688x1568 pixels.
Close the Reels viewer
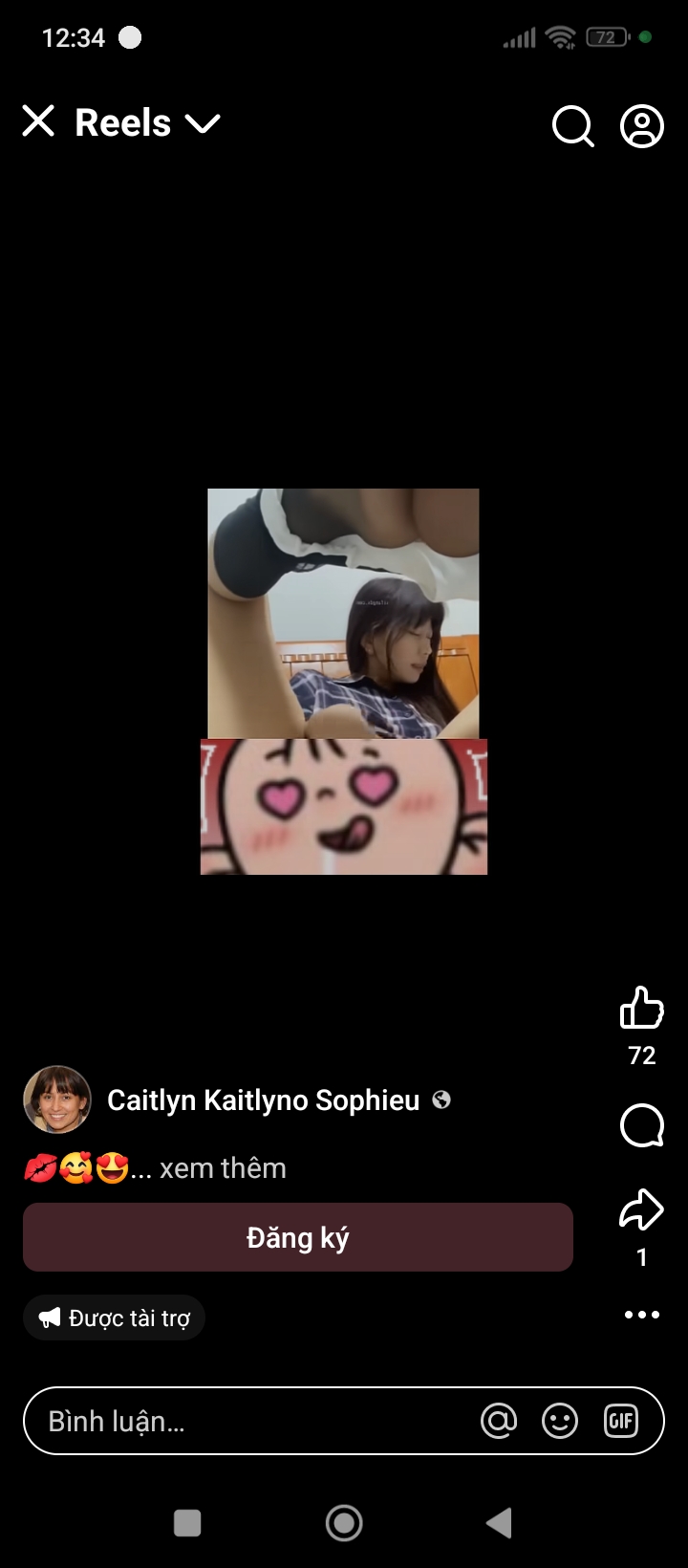(x=38, y=121)
